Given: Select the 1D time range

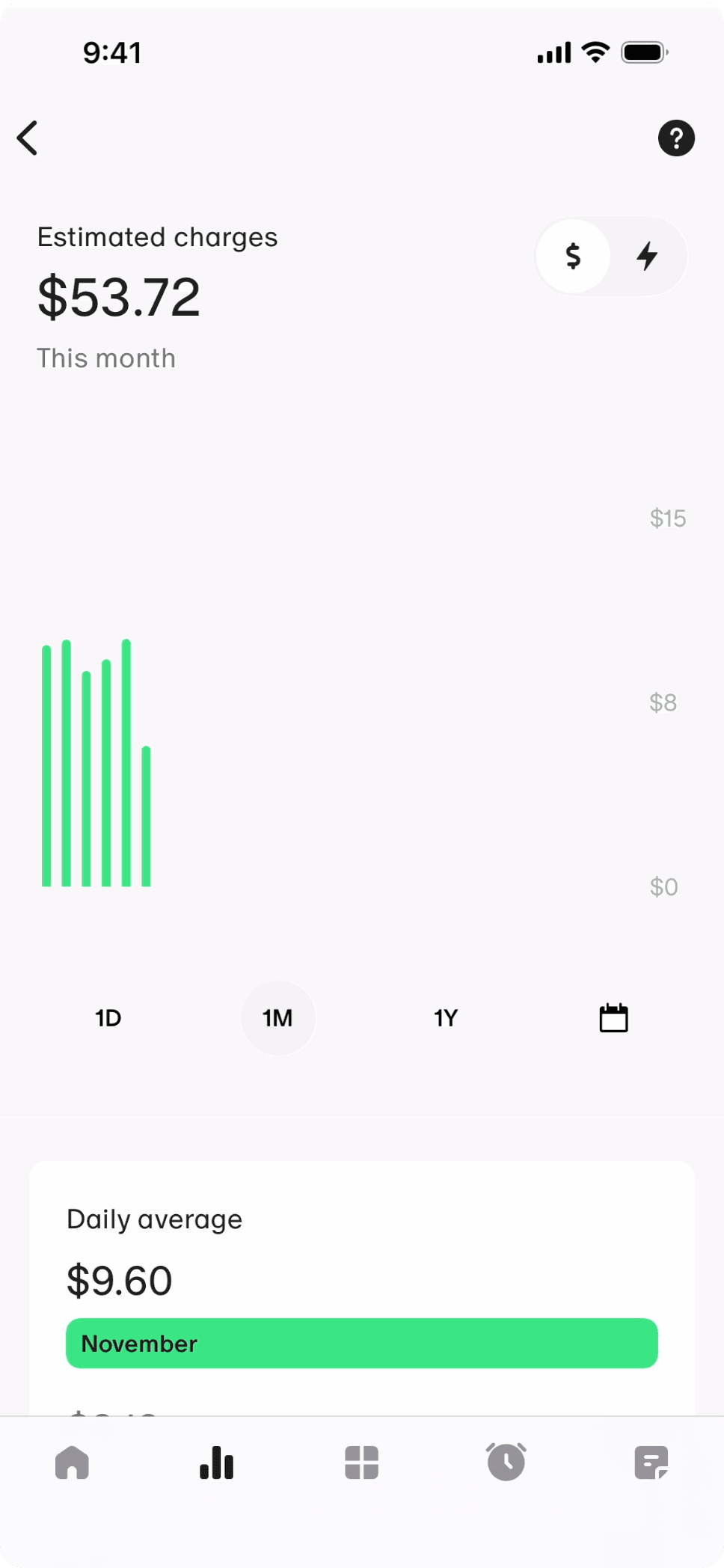Looking at the screenshot, I should [108, 1018].
